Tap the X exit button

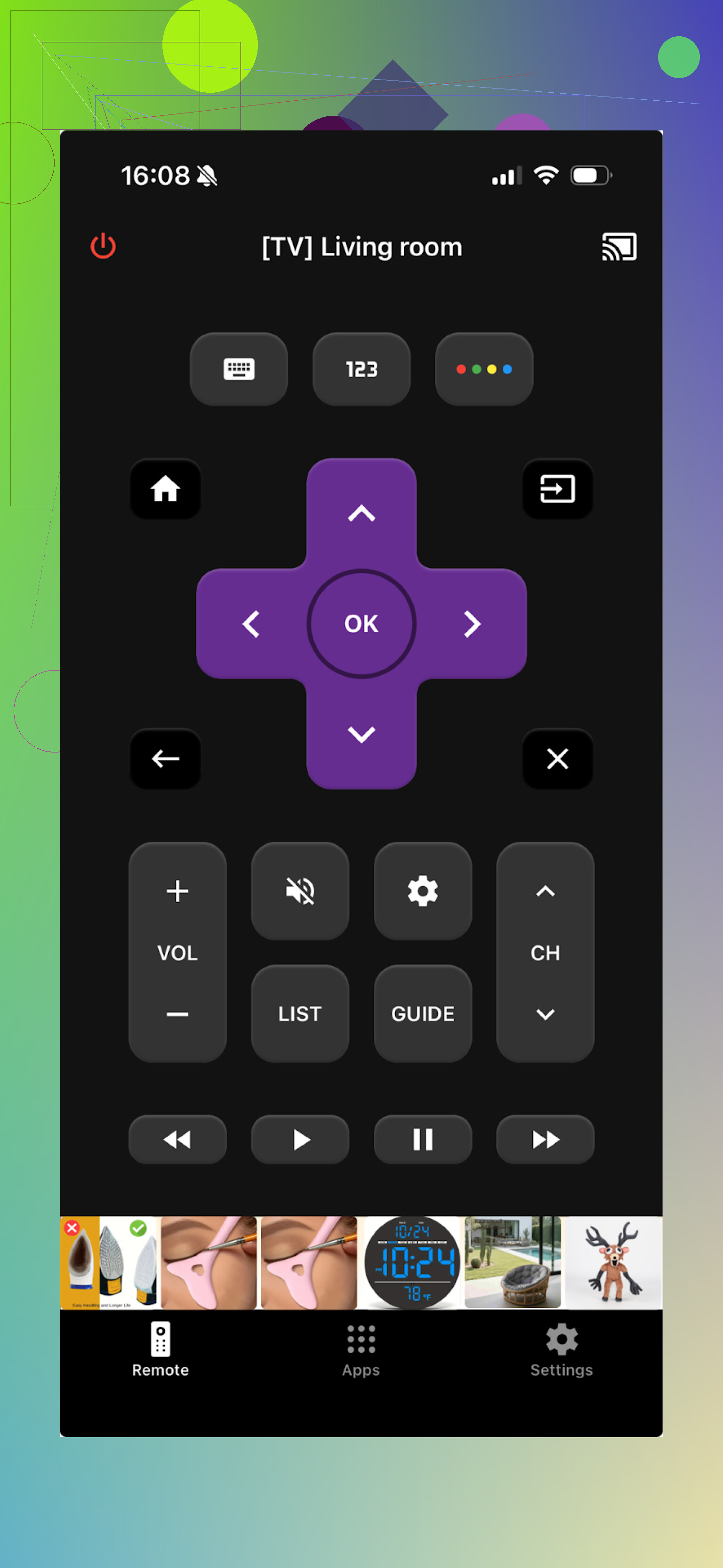click(557, 759)
